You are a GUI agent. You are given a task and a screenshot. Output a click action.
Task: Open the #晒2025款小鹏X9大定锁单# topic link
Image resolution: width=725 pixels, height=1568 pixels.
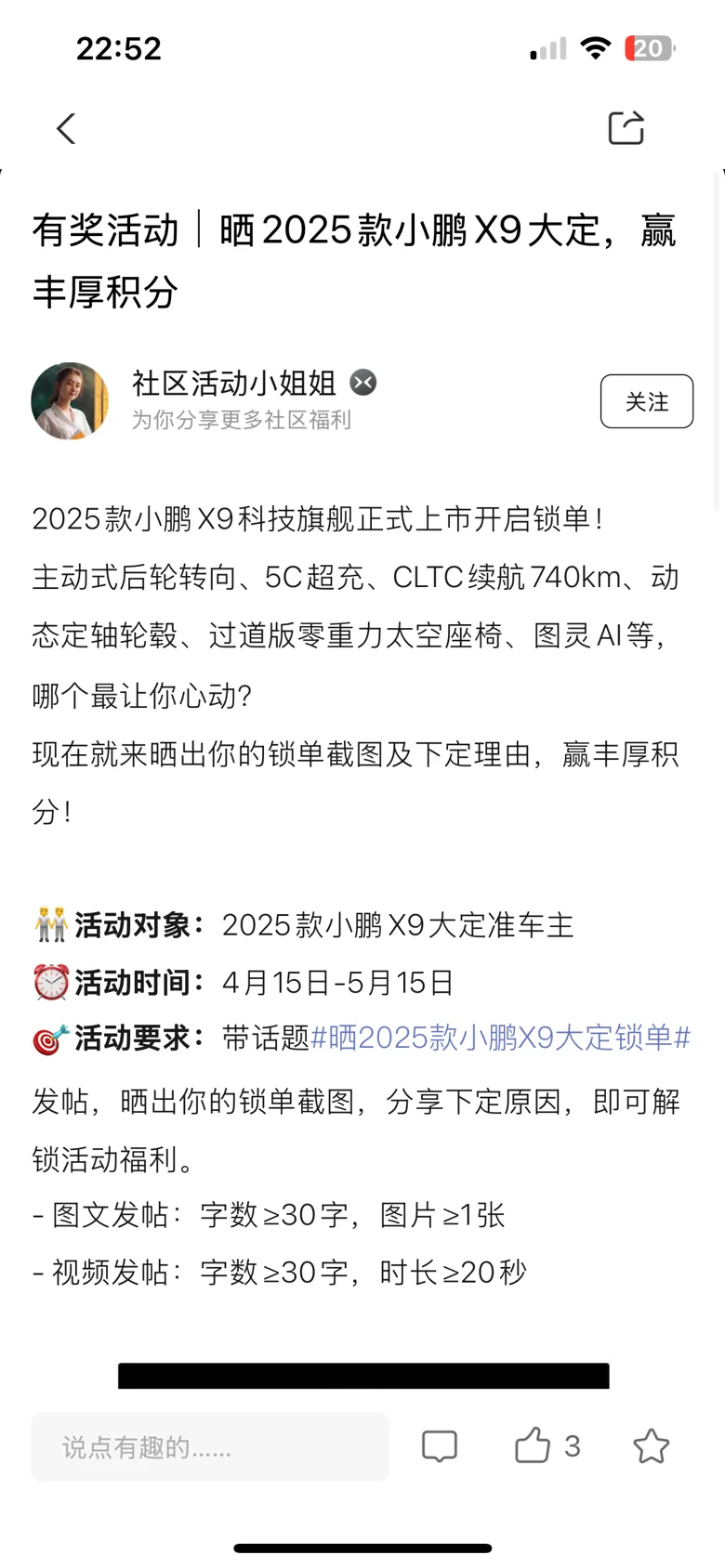pos(500,1038)
